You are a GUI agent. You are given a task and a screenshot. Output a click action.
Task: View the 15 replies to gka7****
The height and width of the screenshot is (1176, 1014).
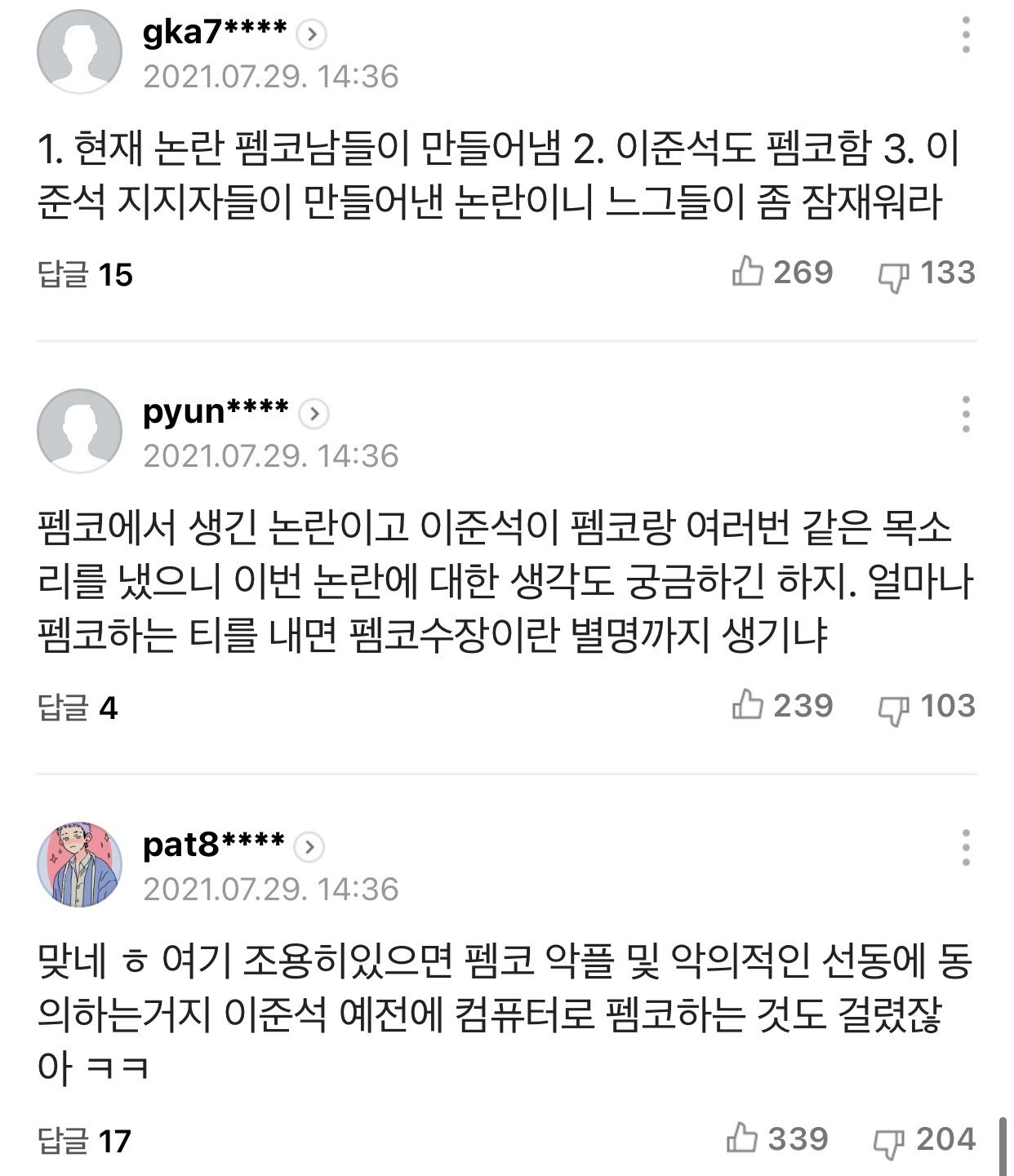point(85,274)
